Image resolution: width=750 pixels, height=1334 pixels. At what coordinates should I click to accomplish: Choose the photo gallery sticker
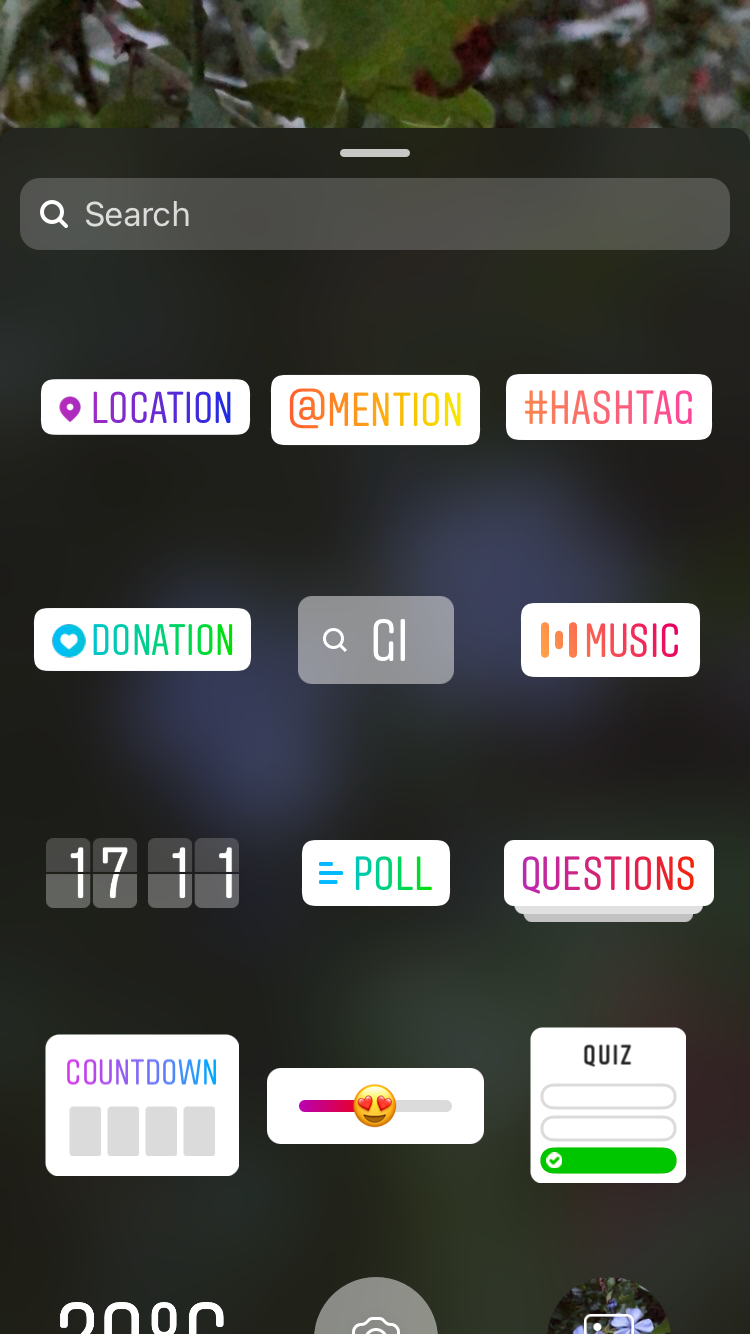[x=608, y=1312]
